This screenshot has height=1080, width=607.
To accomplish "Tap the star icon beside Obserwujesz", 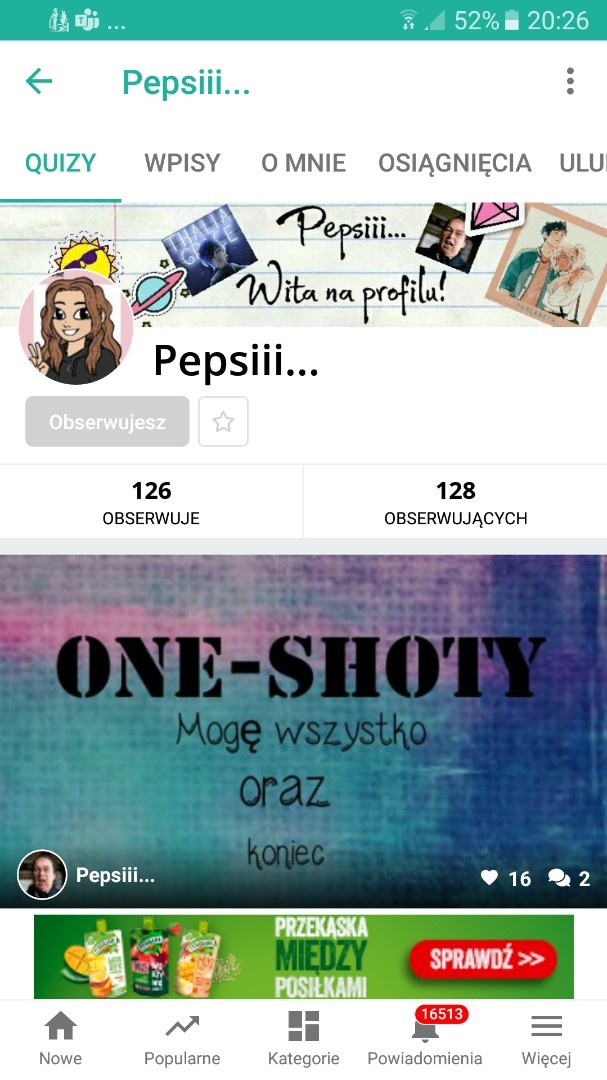I will pos(223,422).
